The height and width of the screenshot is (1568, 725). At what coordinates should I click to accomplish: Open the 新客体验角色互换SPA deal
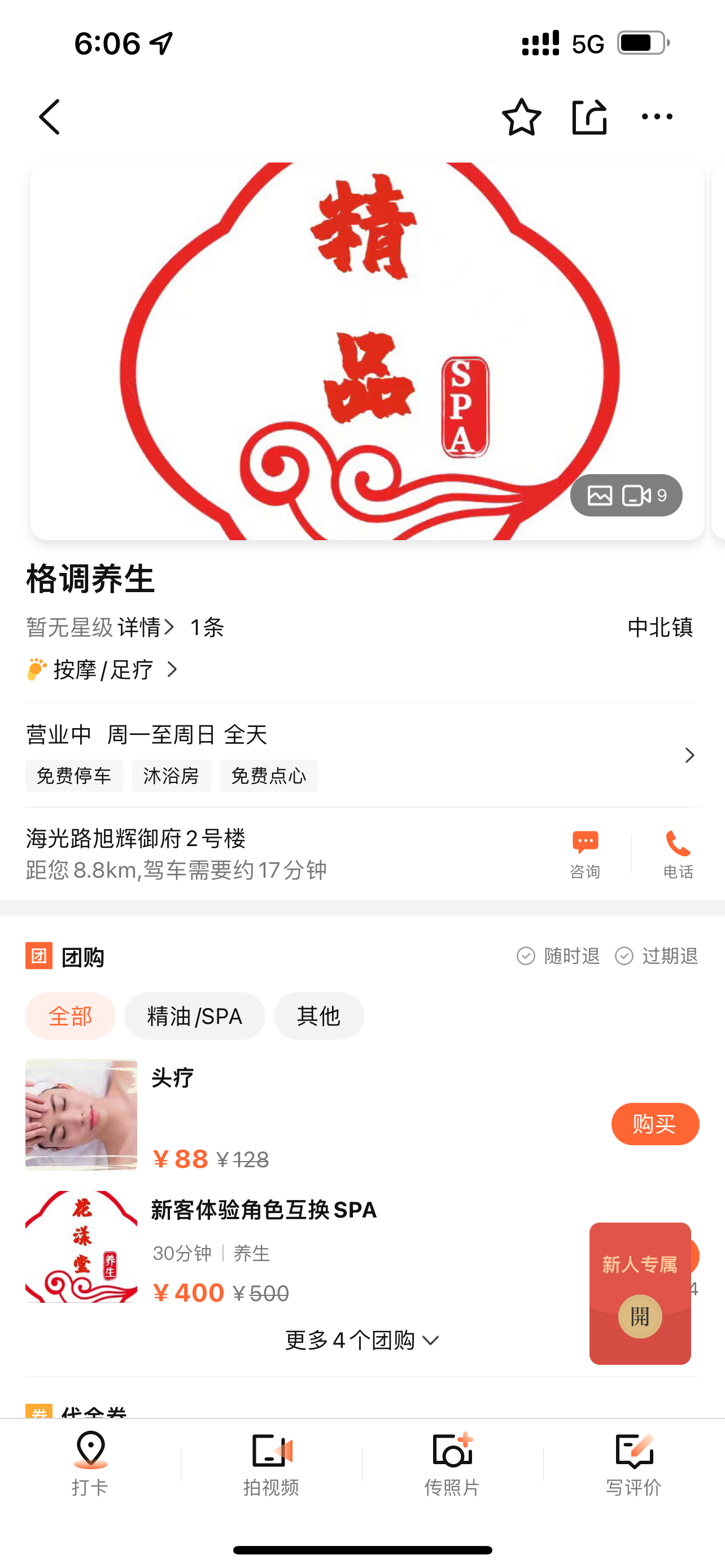point(264,1210)
